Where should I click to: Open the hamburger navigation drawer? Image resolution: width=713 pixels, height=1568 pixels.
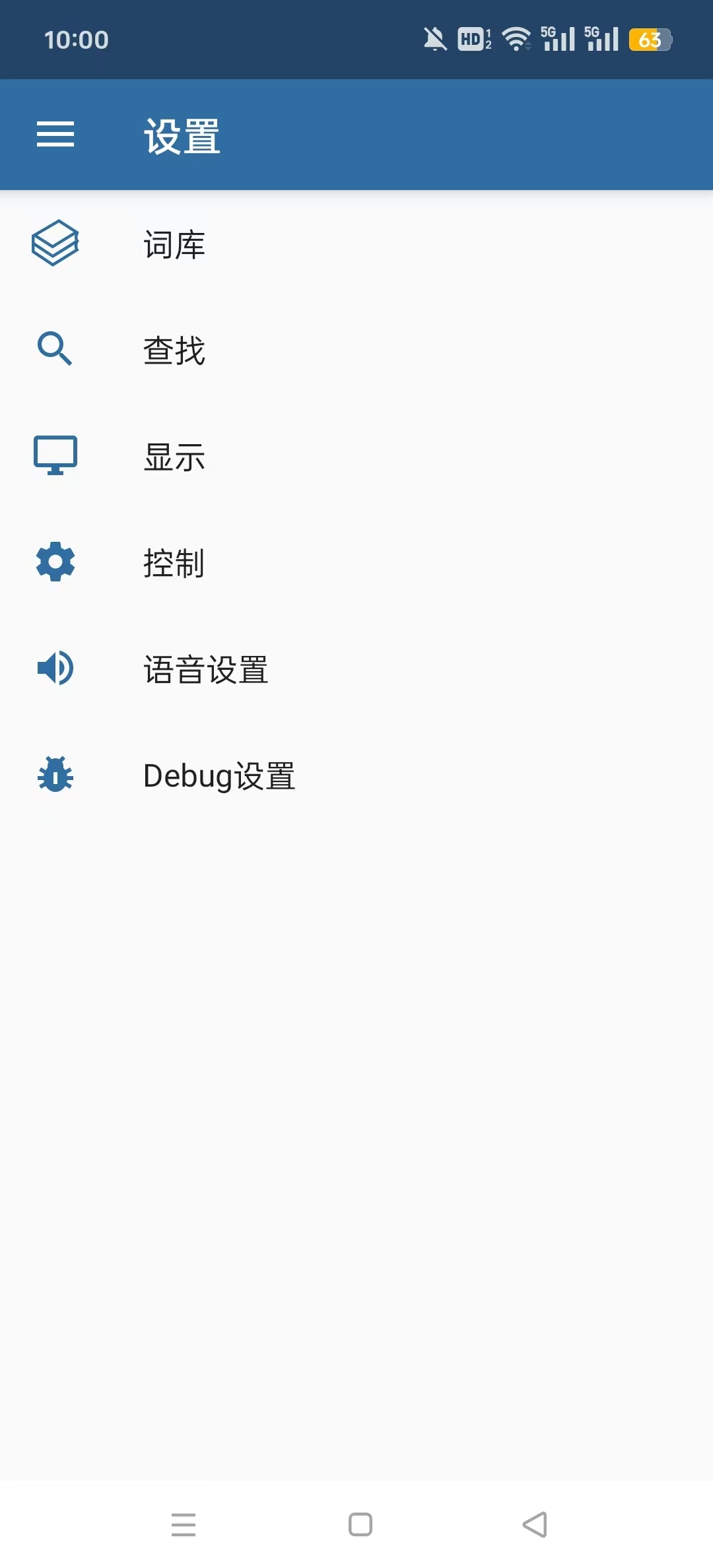tap(55, 134)
